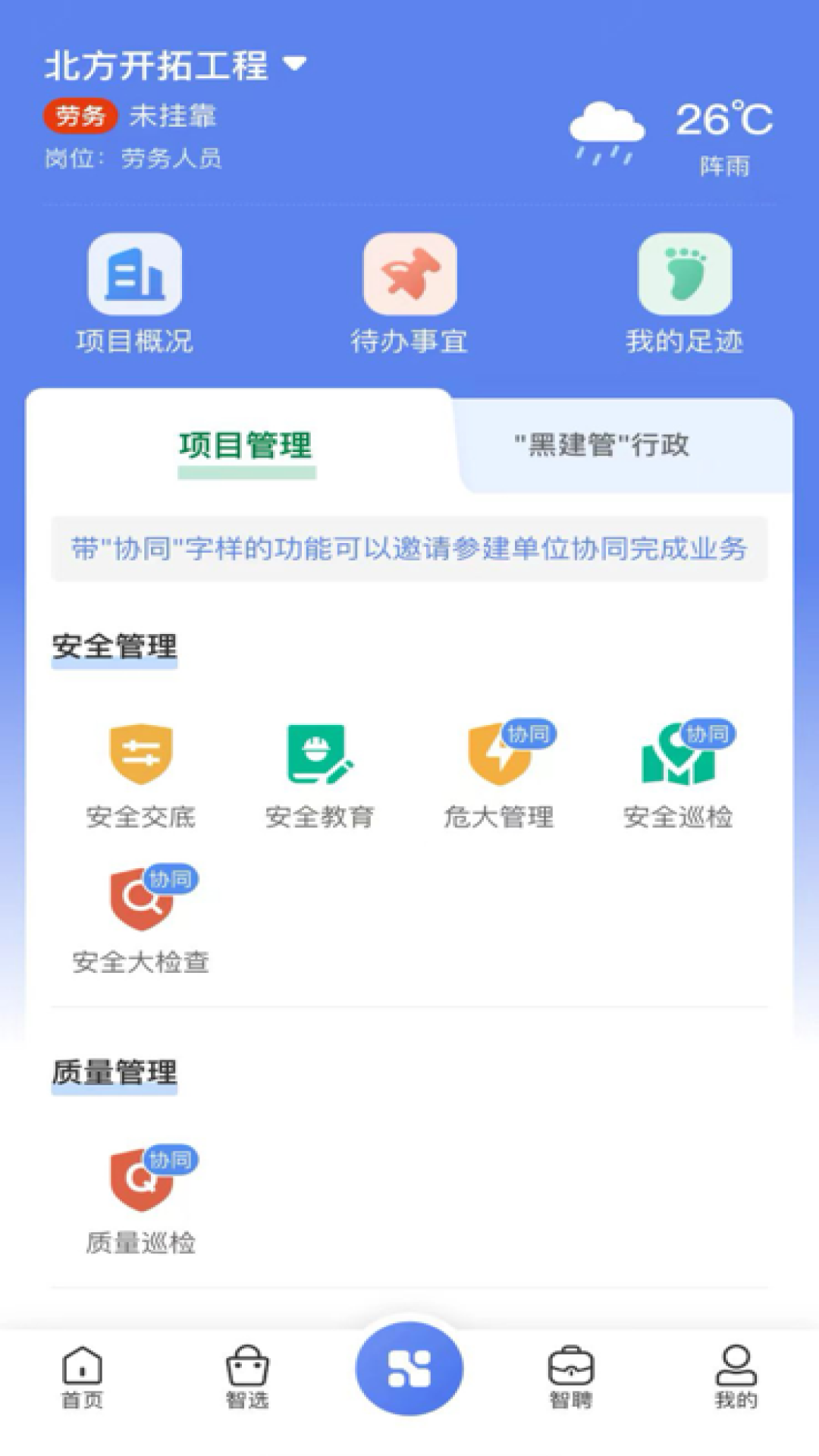Switch to the 项目管理 tab

246,446
